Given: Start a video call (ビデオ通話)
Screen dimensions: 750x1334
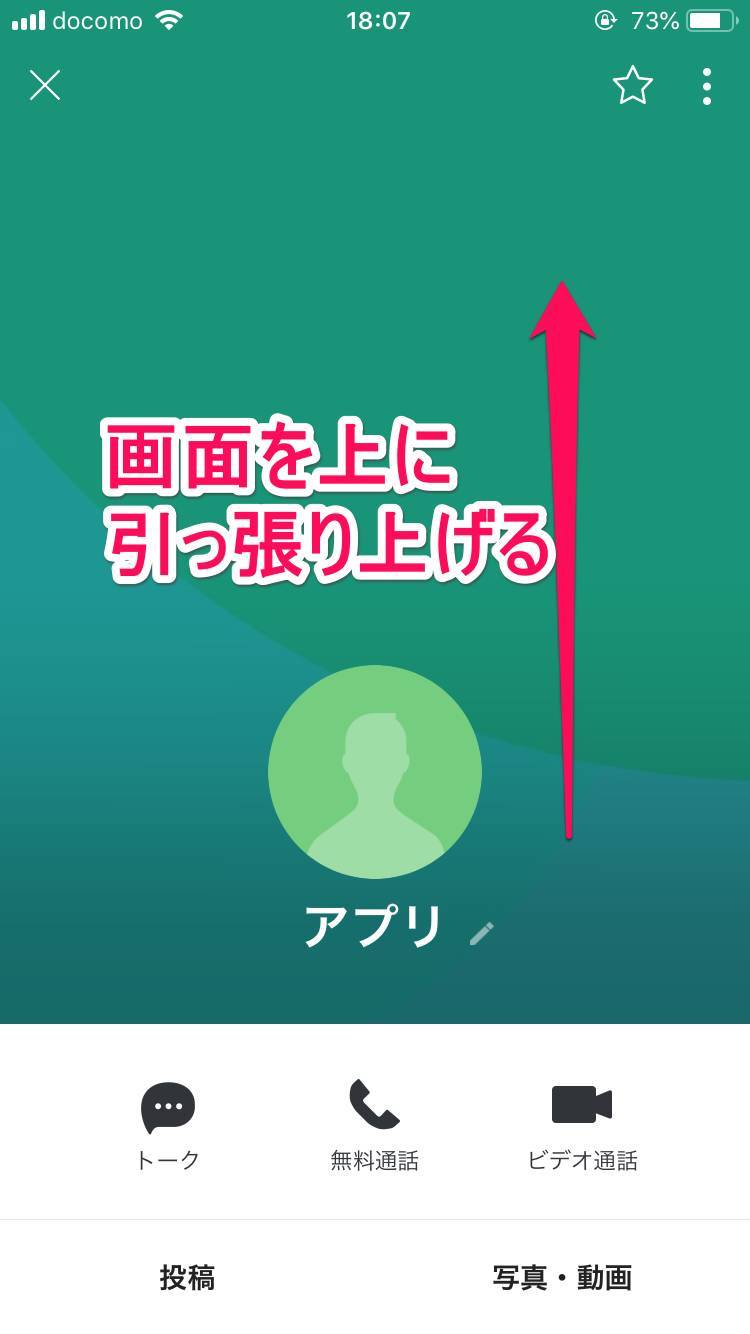Looking at the screenshot, I should (x=582, y=1125).
